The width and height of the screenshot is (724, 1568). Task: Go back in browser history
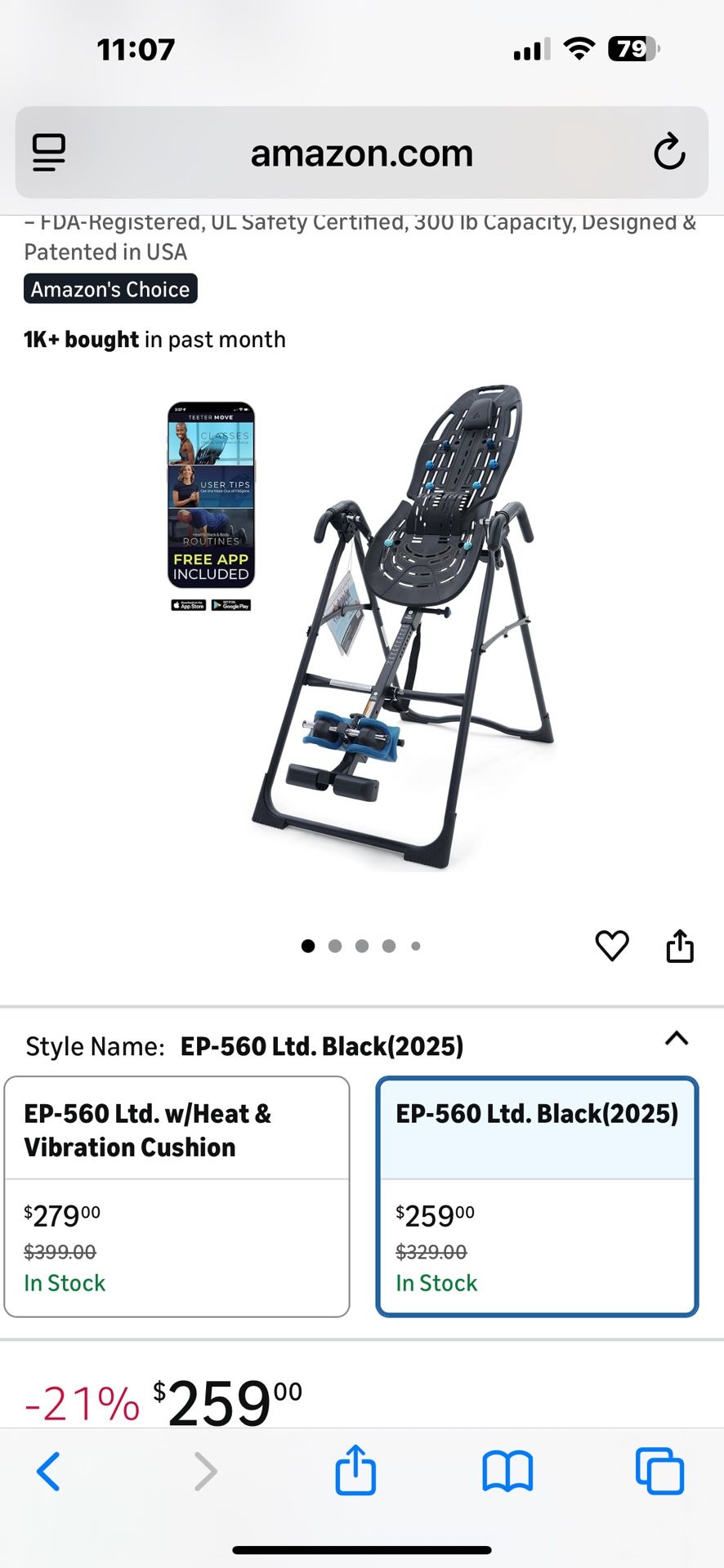[x=49, y=1471]
